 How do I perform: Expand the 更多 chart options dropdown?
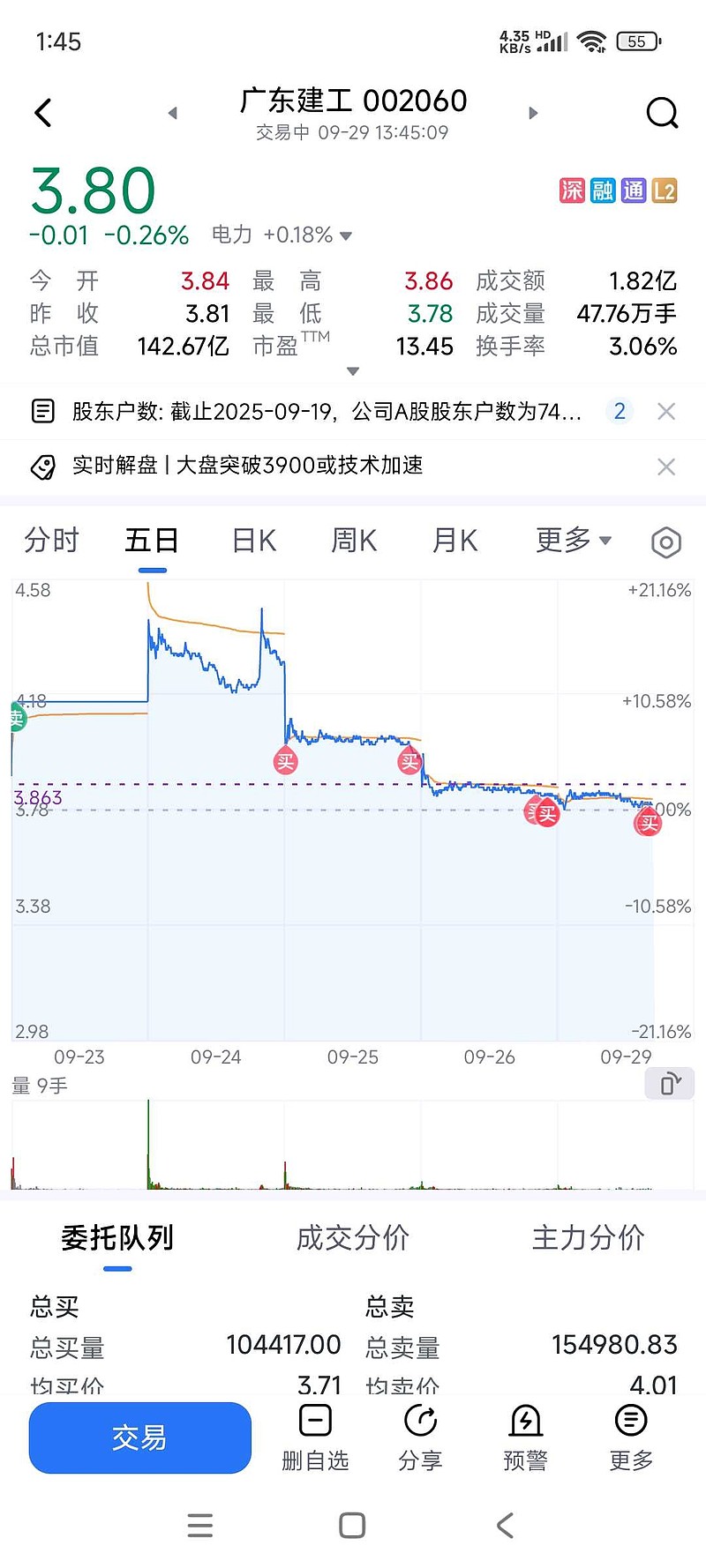(574, 540)
